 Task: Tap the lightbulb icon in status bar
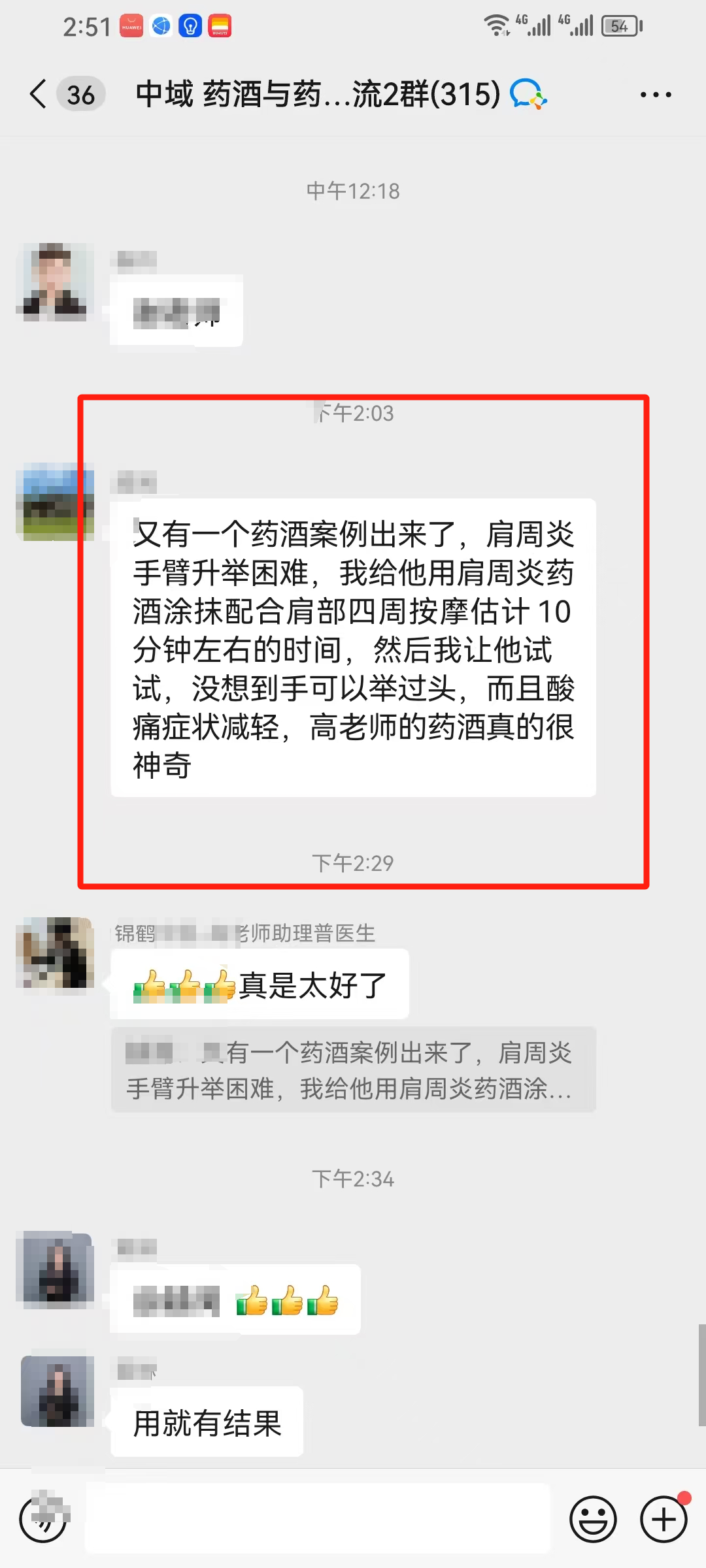(x=190, y=27)
